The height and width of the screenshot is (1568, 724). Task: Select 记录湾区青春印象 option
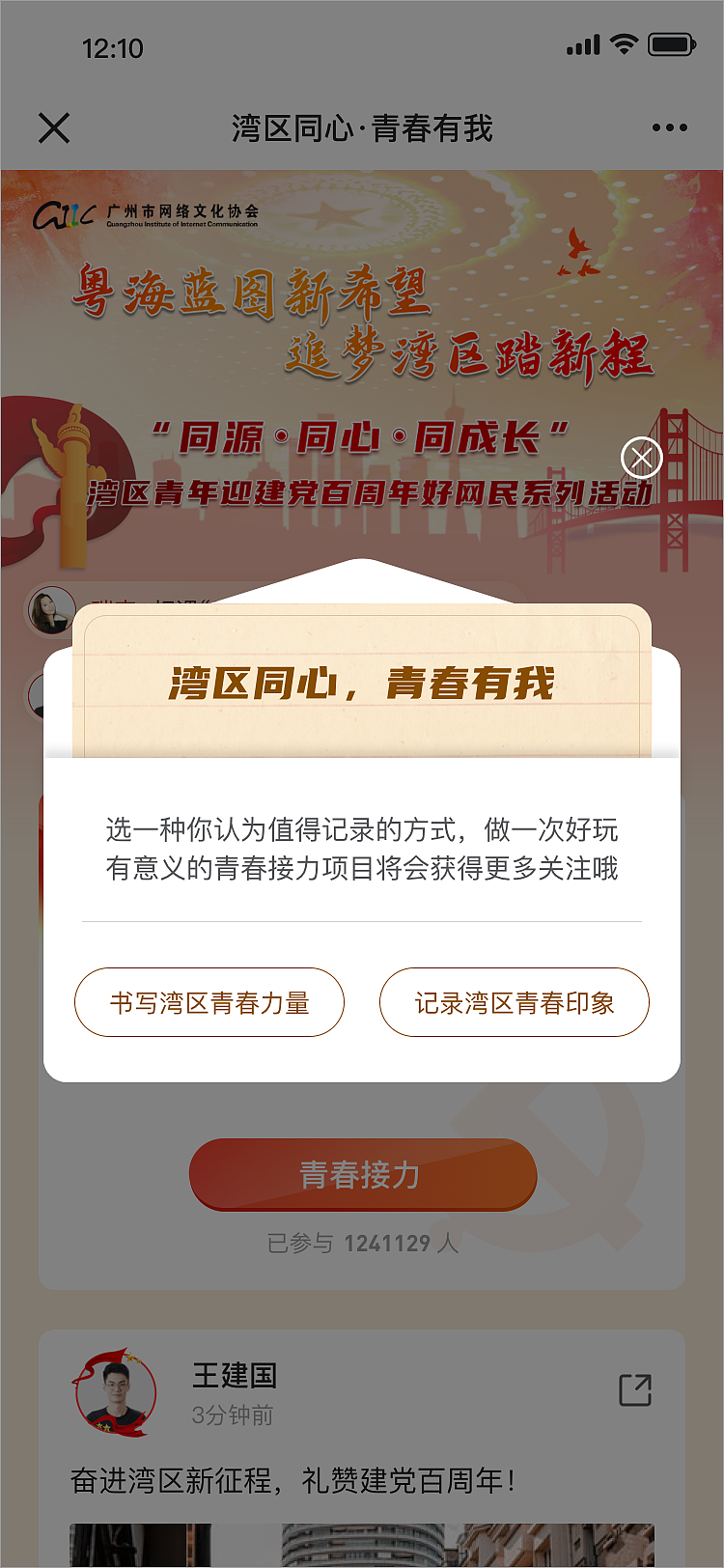[515, 1002]
